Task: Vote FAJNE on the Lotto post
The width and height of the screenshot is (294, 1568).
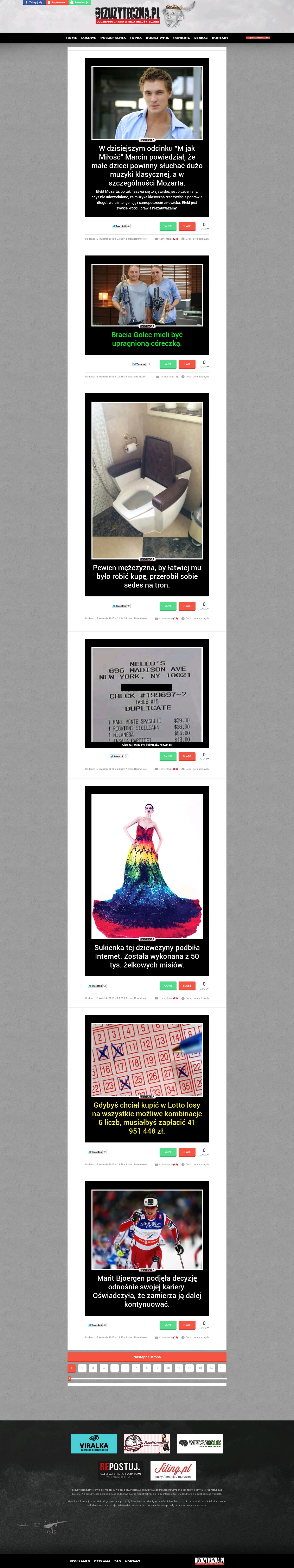Action: pyautogui.click(x=168, y=1152)
